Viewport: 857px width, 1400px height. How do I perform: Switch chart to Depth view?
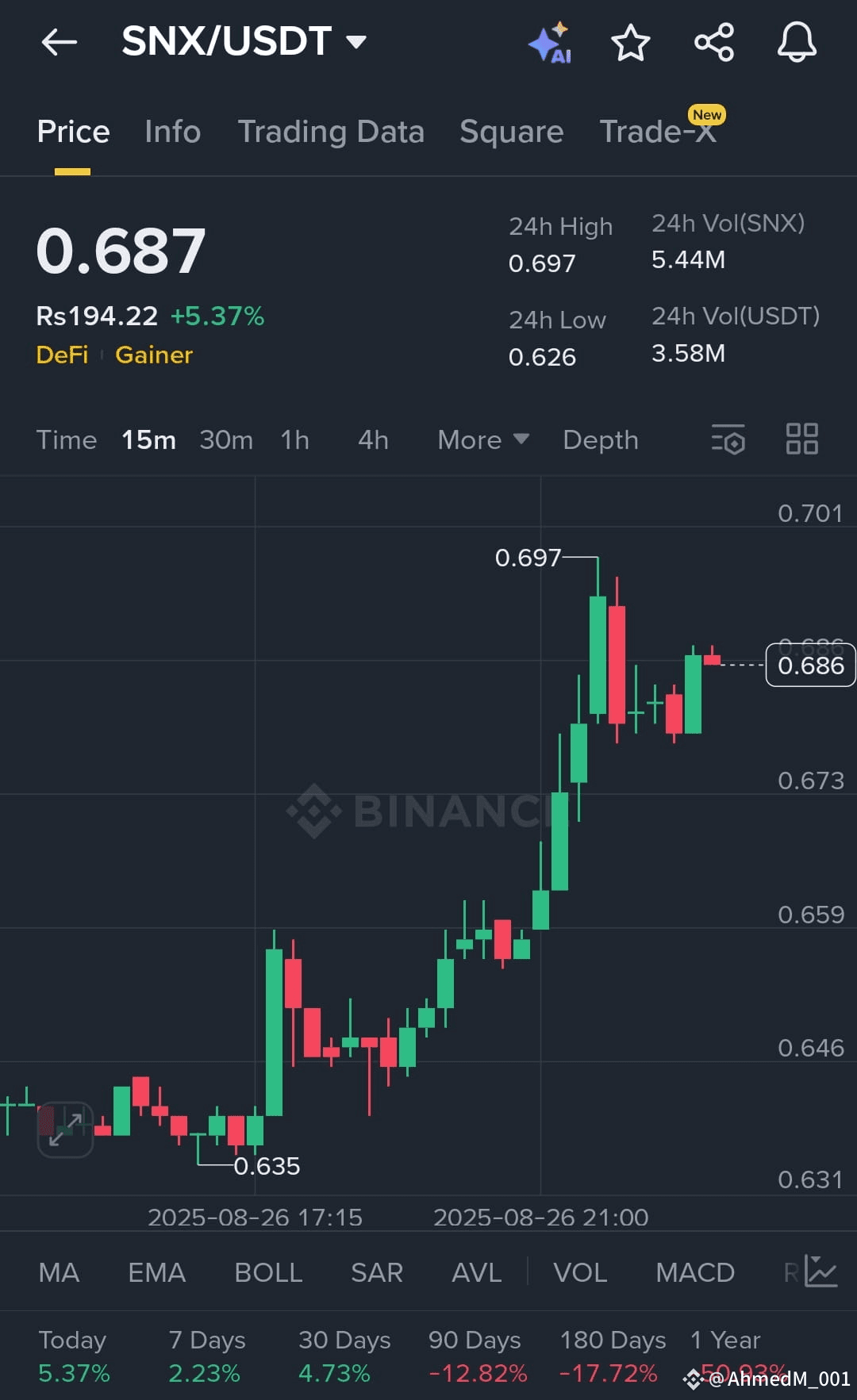coord(600,439)
